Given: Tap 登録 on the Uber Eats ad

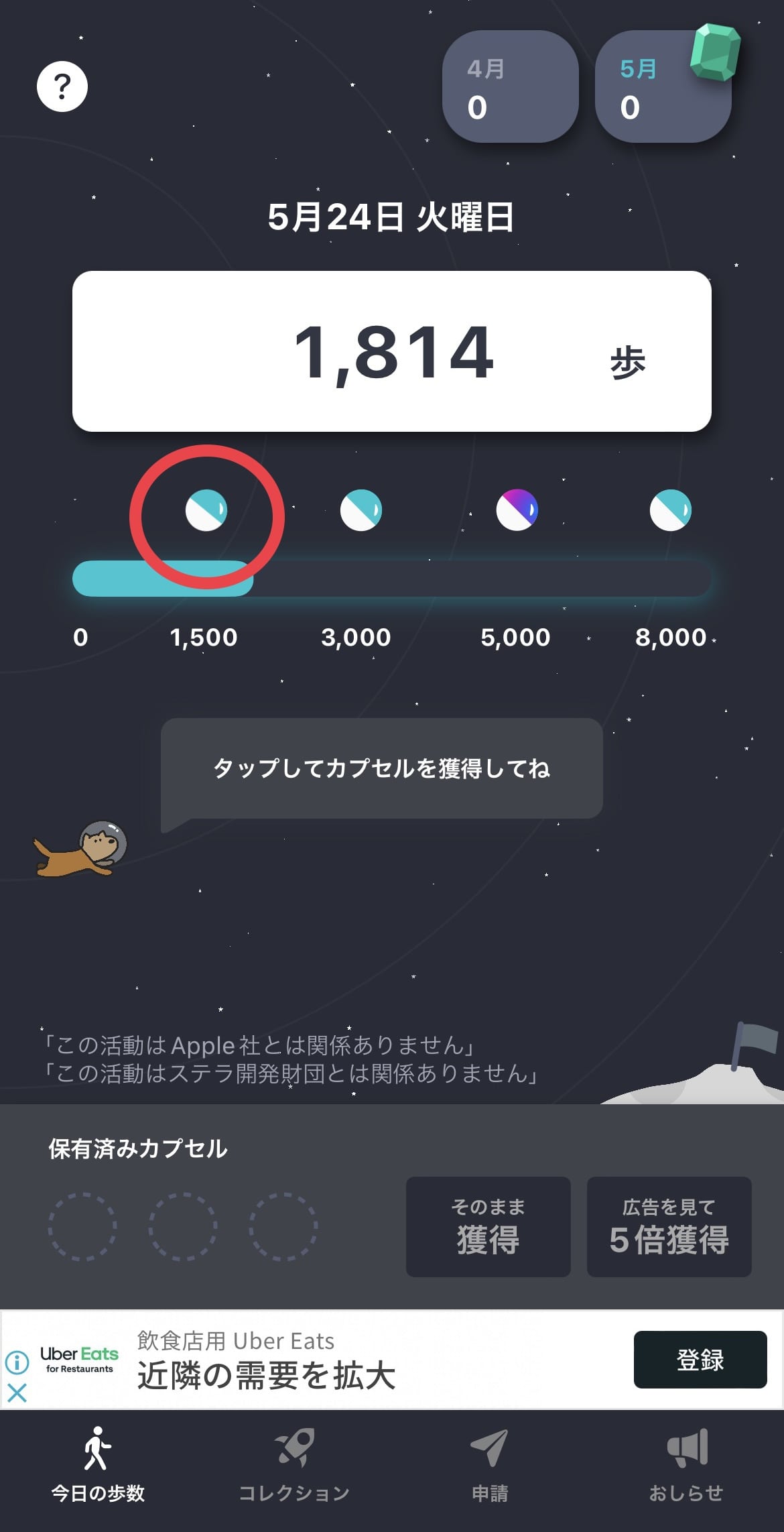Looking at the screenshot, I should click(700, 1359).
